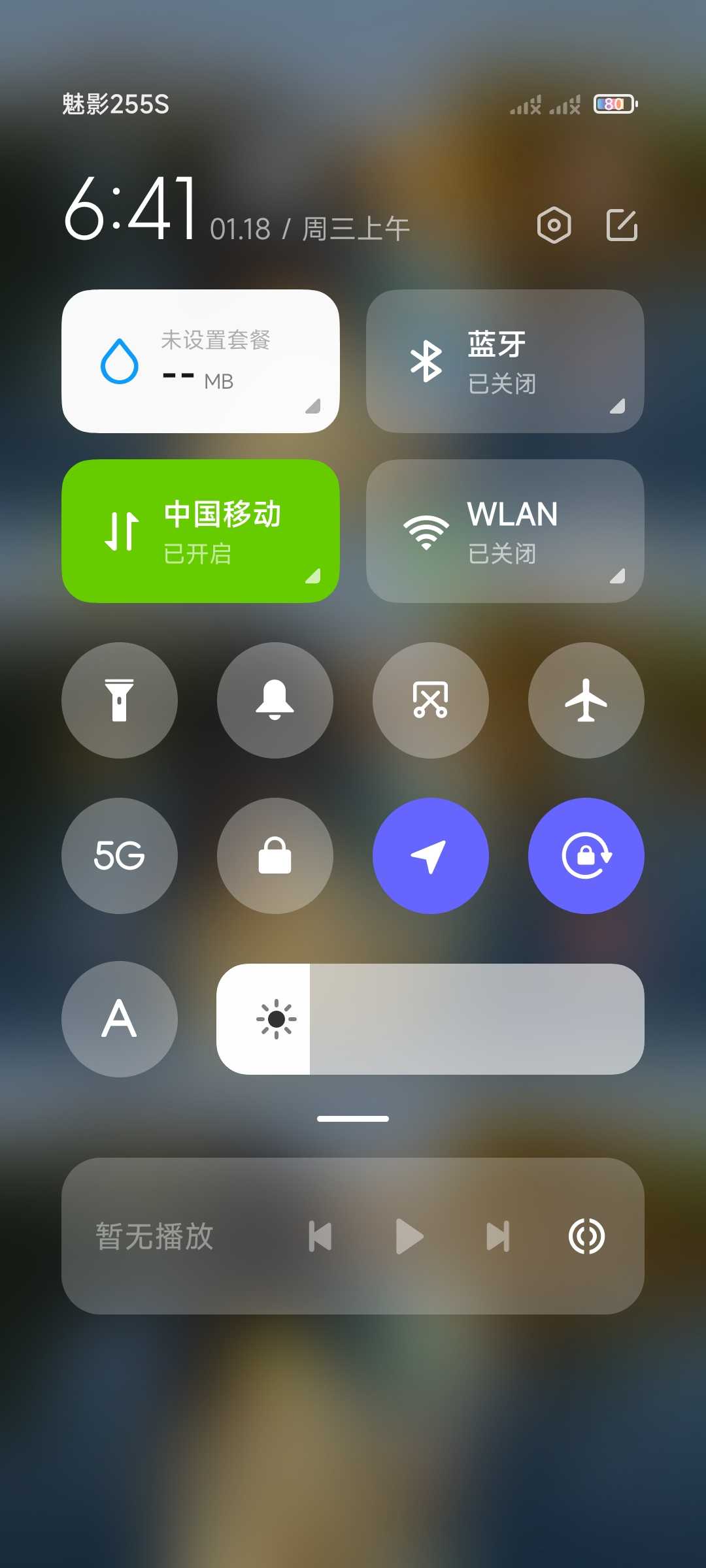706x1568 pixels.
Task: Tap the lock screen padlock tile
Action: click(x=275, y=856)
